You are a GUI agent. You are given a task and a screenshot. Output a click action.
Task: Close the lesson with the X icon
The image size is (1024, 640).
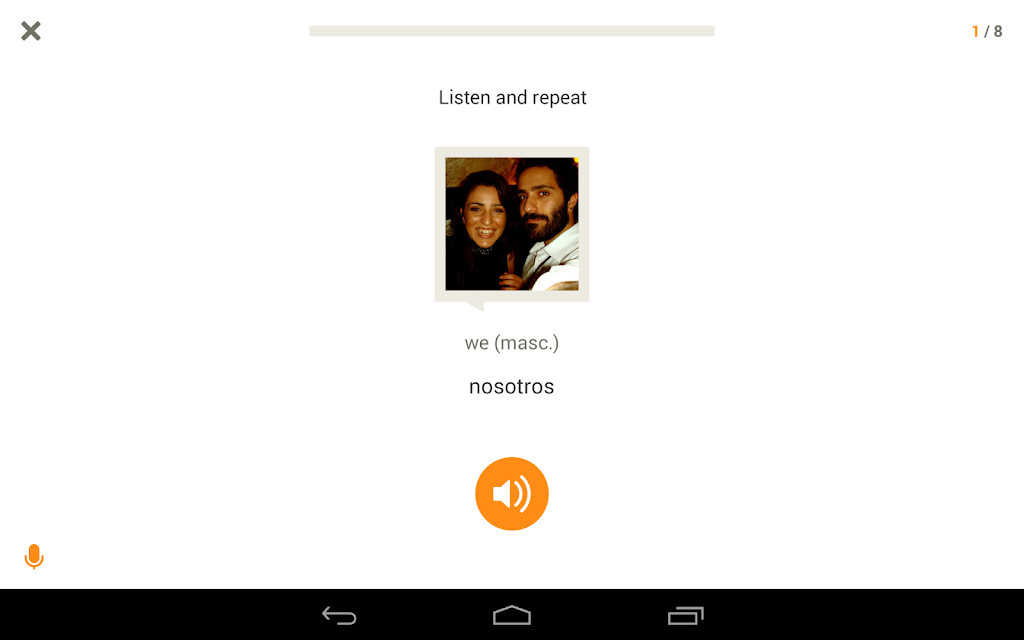click(31, 31)
